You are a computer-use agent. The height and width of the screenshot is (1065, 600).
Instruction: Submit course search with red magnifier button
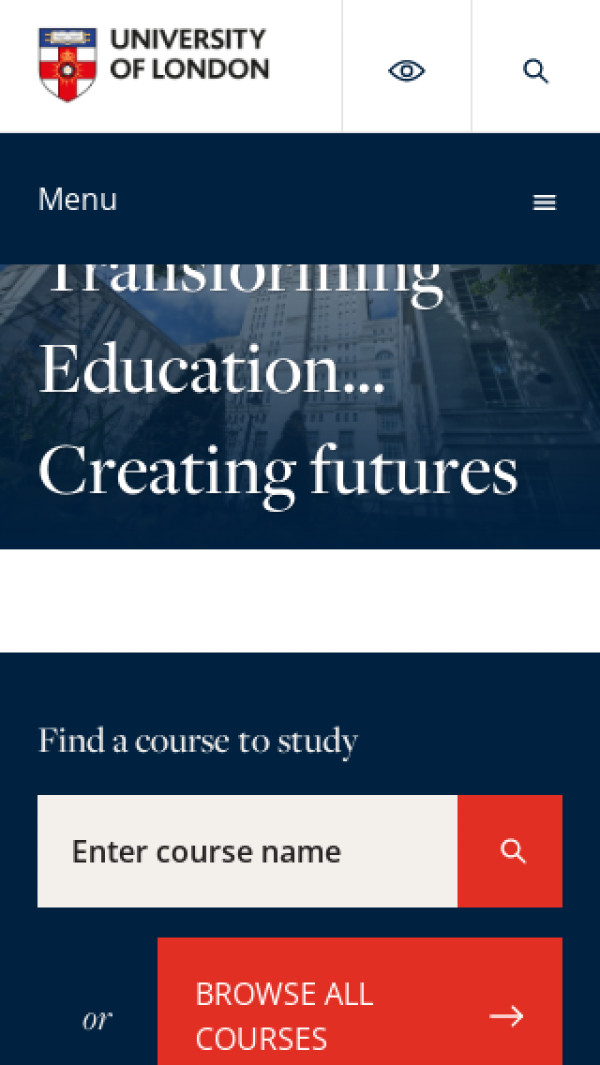point(511,851)
